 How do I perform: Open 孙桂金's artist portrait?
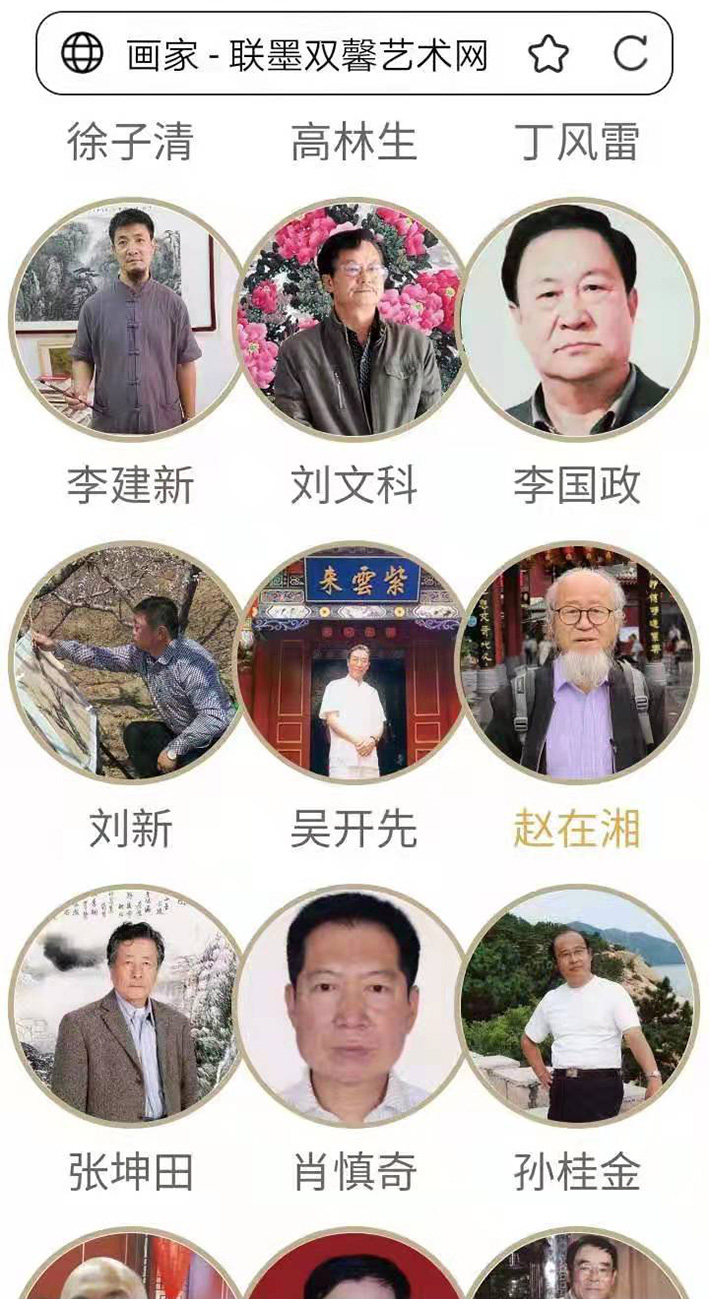tap(579, 1006)
